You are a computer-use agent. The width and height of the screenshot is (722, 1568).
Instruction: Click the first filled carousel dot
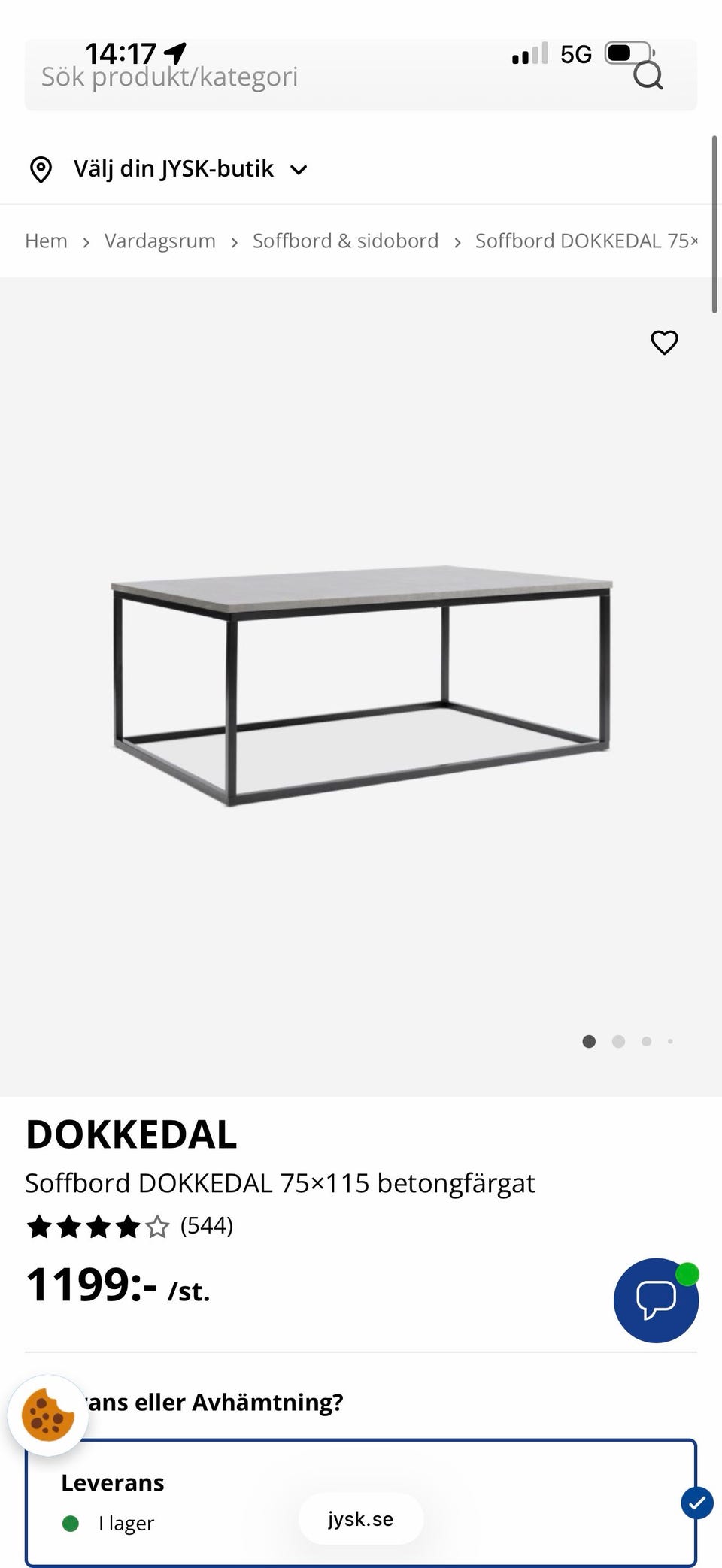(x=589, y=1042)
